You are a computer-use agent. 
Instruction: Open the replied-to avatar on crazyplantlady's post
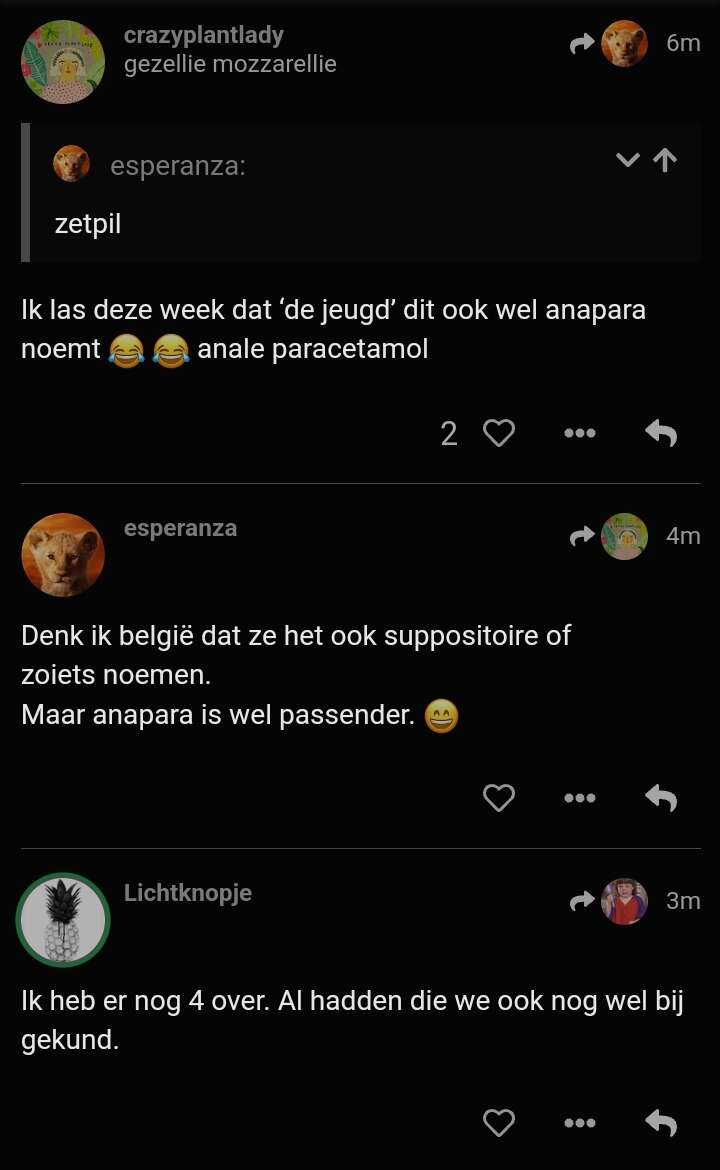click(x=624, y=43)
